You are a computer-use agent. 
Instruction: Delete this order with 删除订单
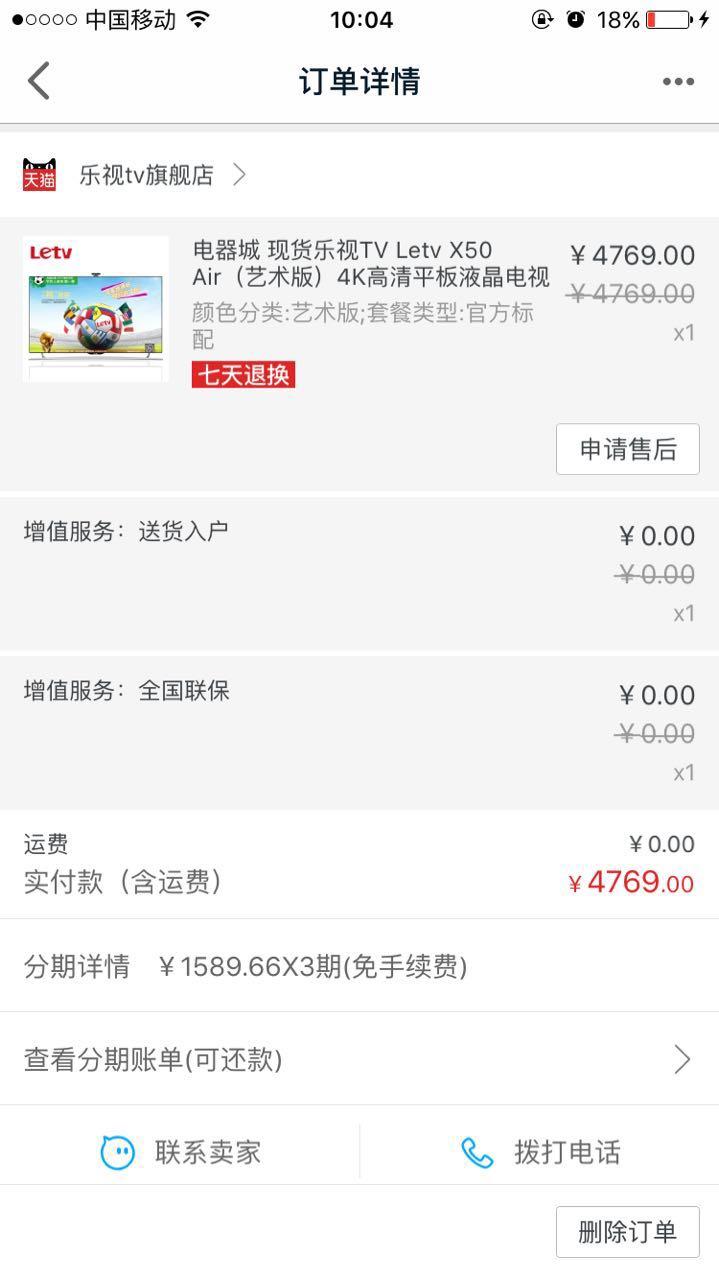pyautogui.click(x=627, y=1232)
